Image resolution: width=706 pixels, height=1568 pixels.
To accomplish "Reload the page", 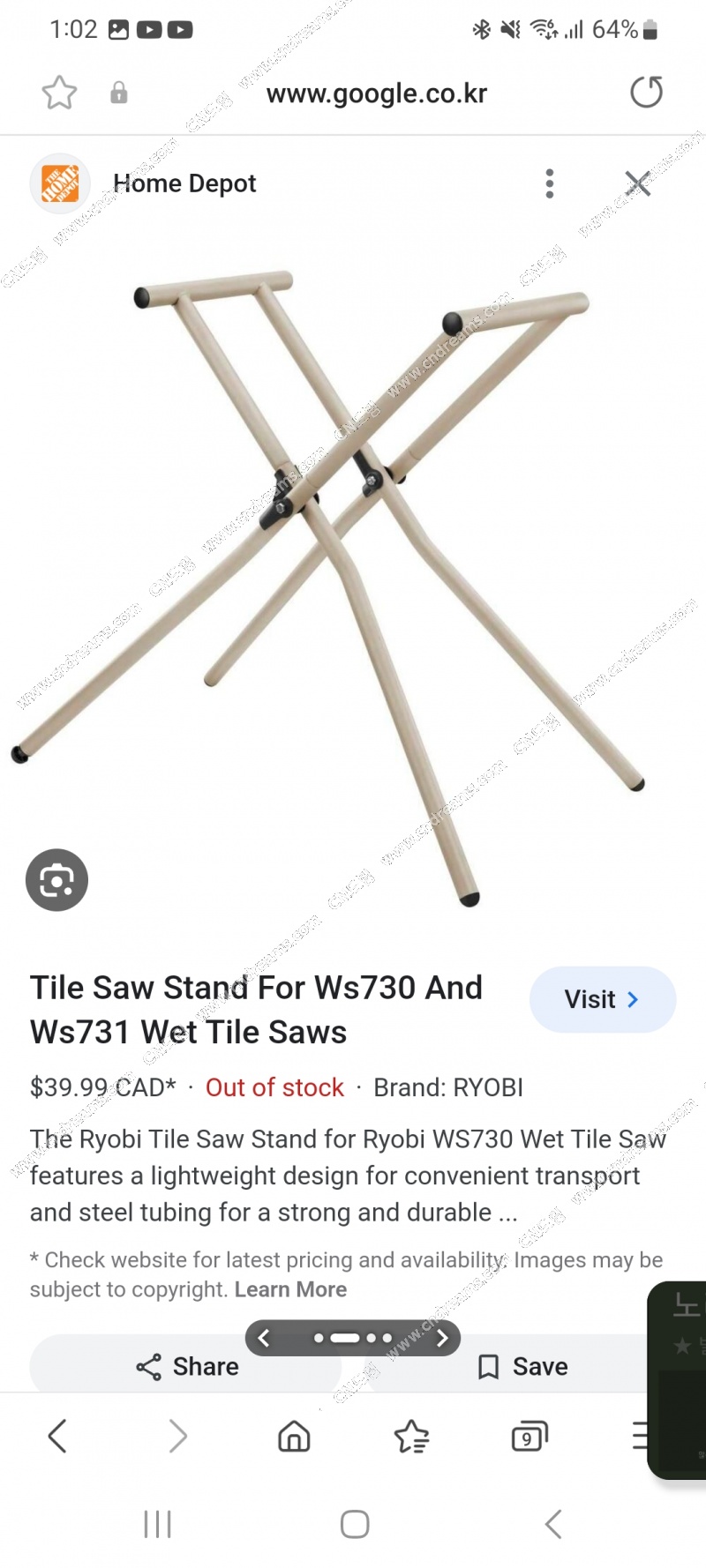I will point(646,92).
